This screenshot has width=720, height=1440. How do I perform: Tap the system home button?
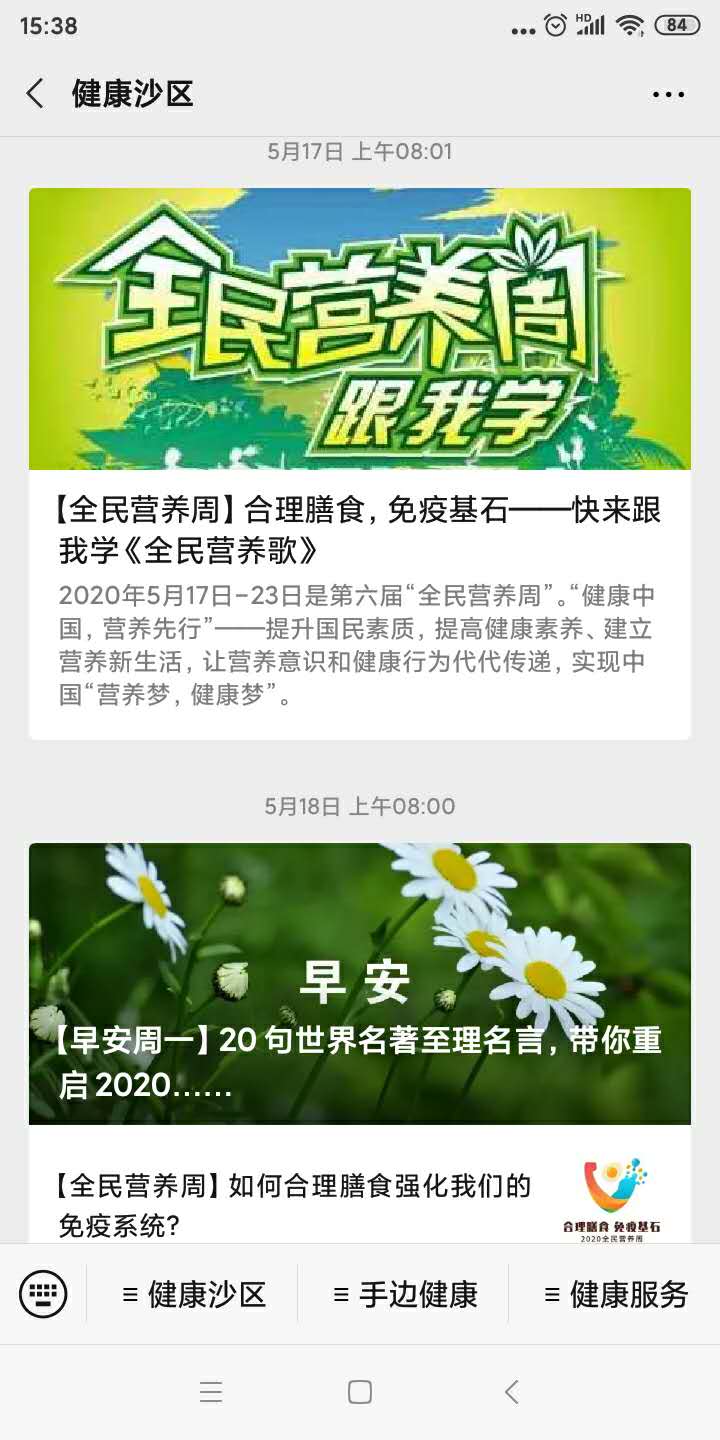(360, 1392)
